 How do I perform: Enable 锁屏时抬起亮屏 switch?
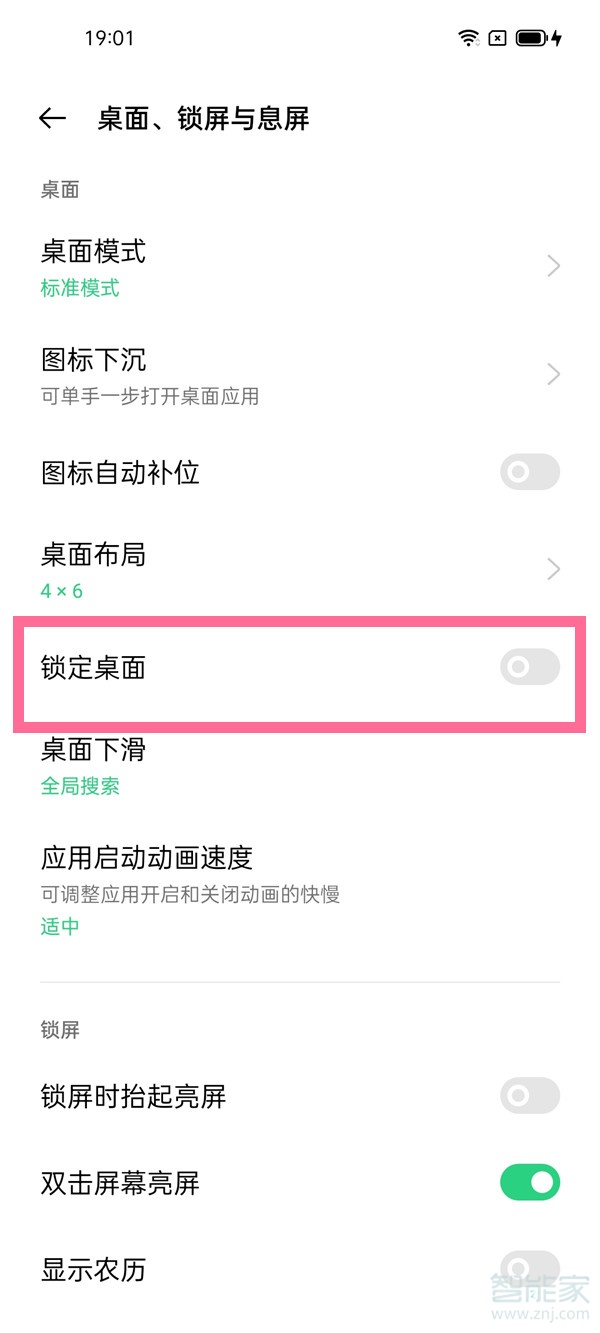pos(529,1096)
